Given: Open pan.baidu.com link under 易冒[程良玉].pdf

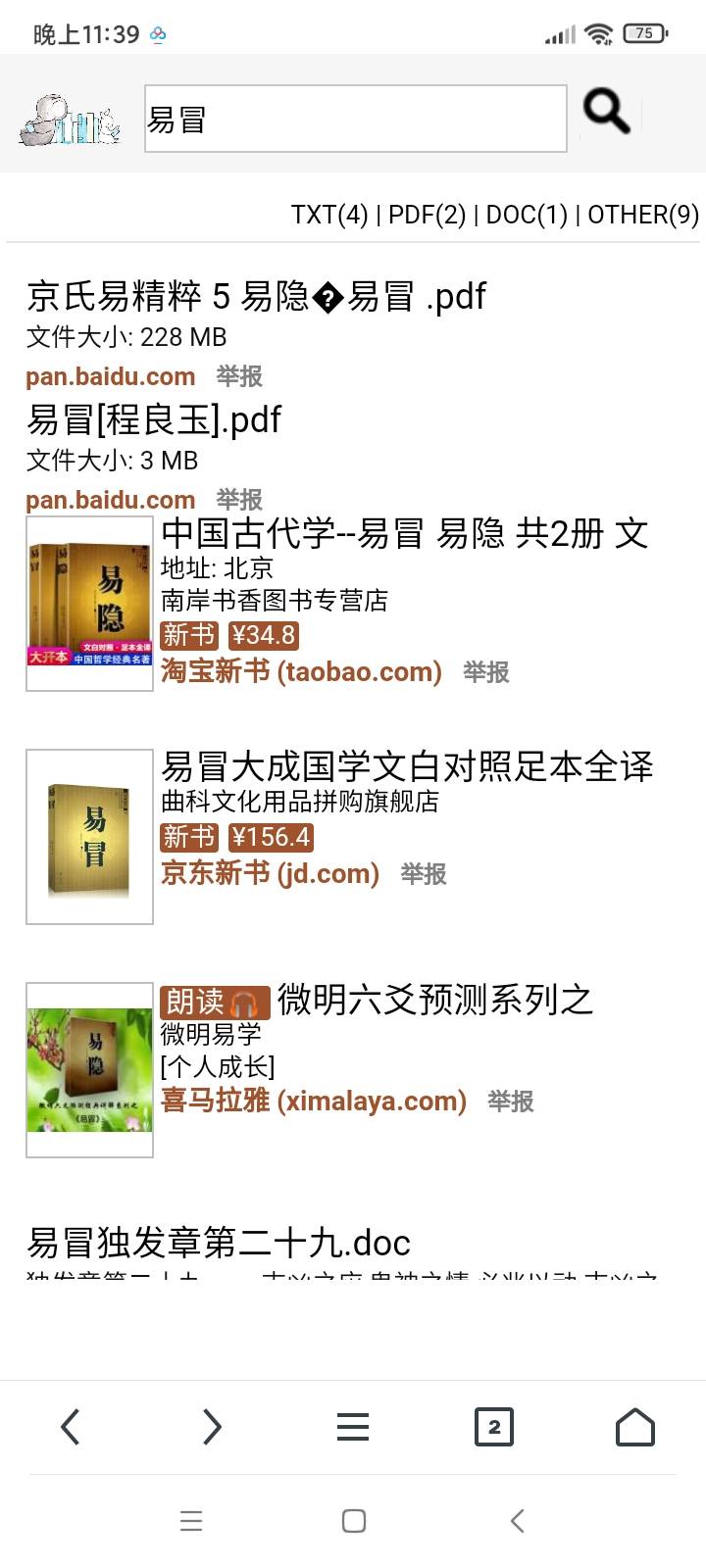Looking at the screenshot, I should [x=109, y=500].
